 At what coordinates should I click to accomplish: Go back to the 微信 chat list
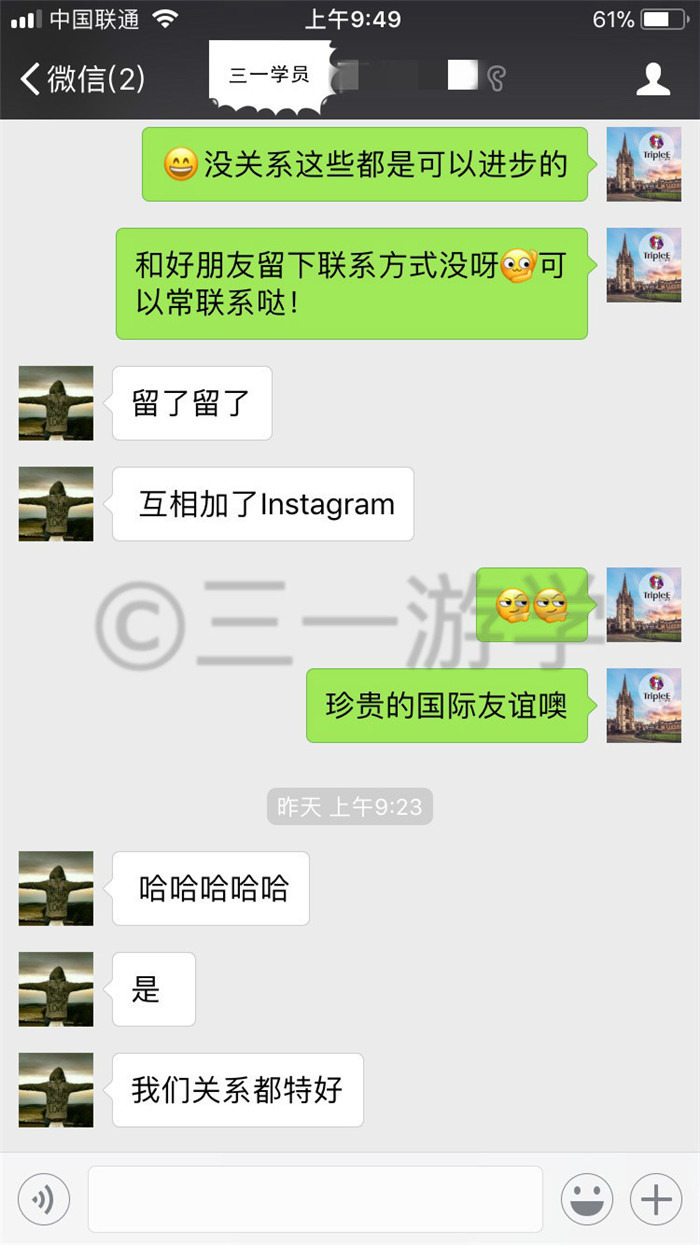tap(83, 79)
